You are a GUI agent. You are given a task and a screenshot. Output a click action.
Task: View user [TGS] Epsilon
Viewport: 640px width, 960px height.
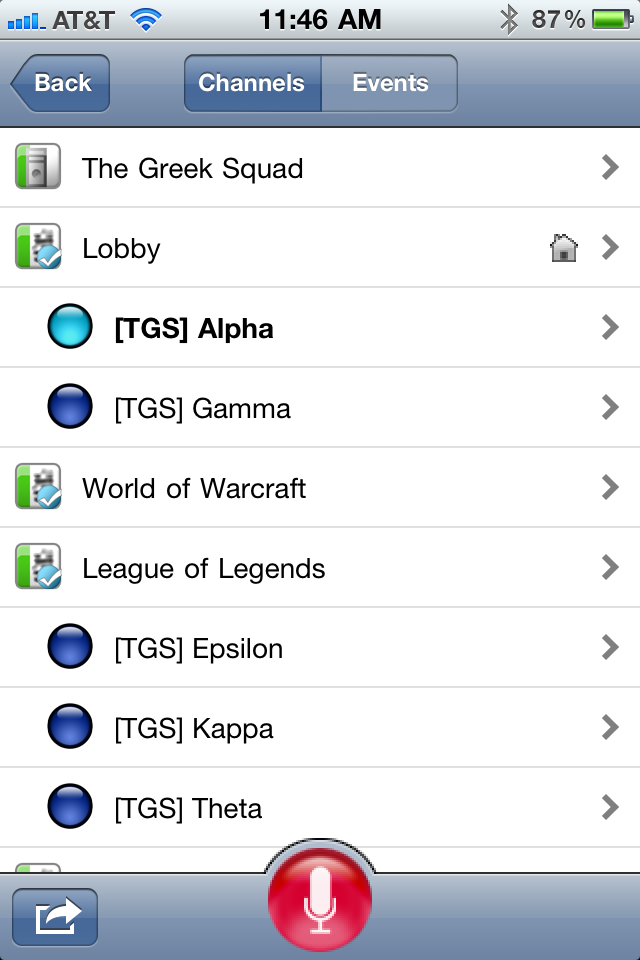click(x=320, y=648)
